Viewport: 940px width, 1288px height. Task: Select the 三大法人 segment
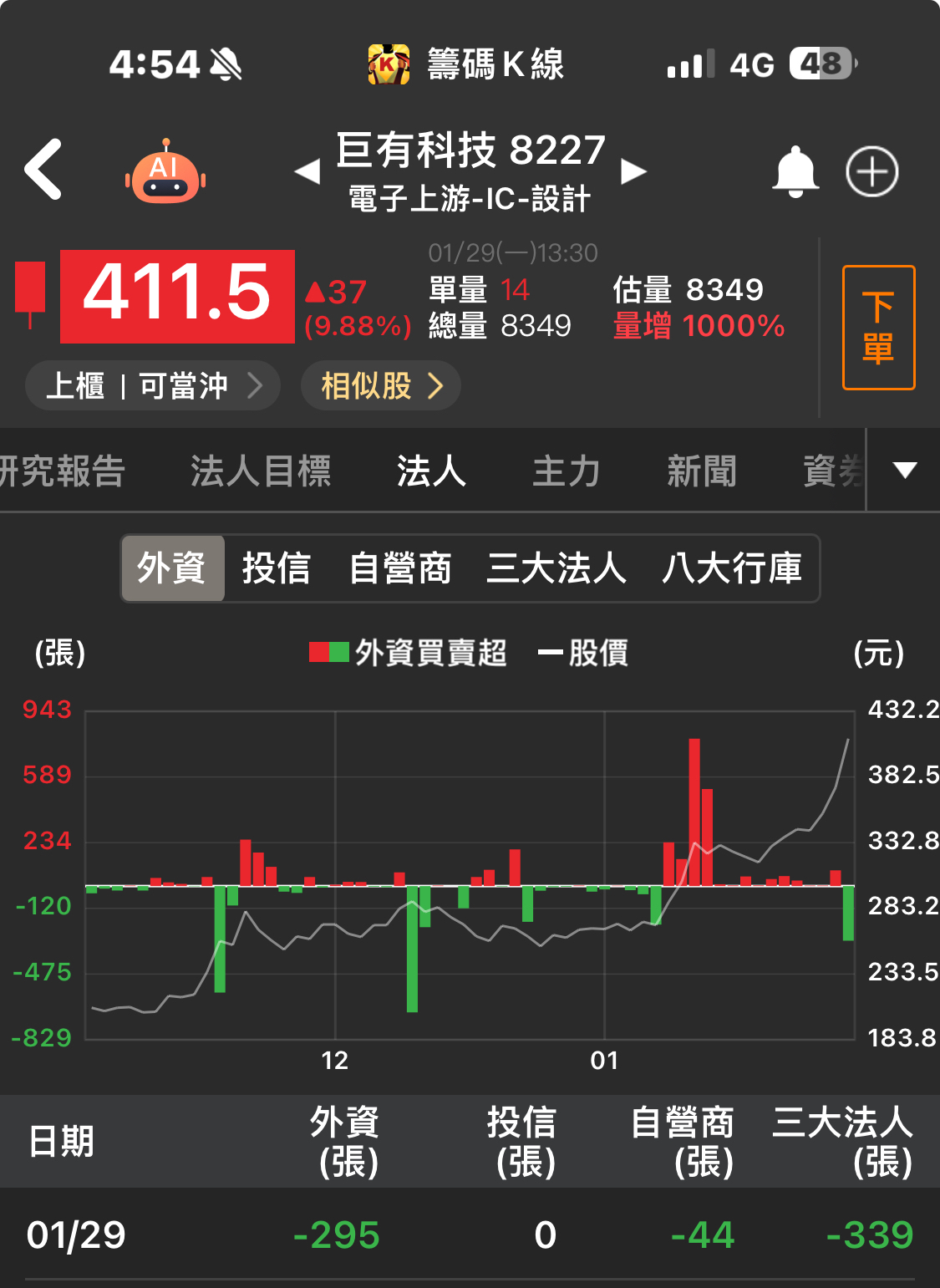point(556,568)
